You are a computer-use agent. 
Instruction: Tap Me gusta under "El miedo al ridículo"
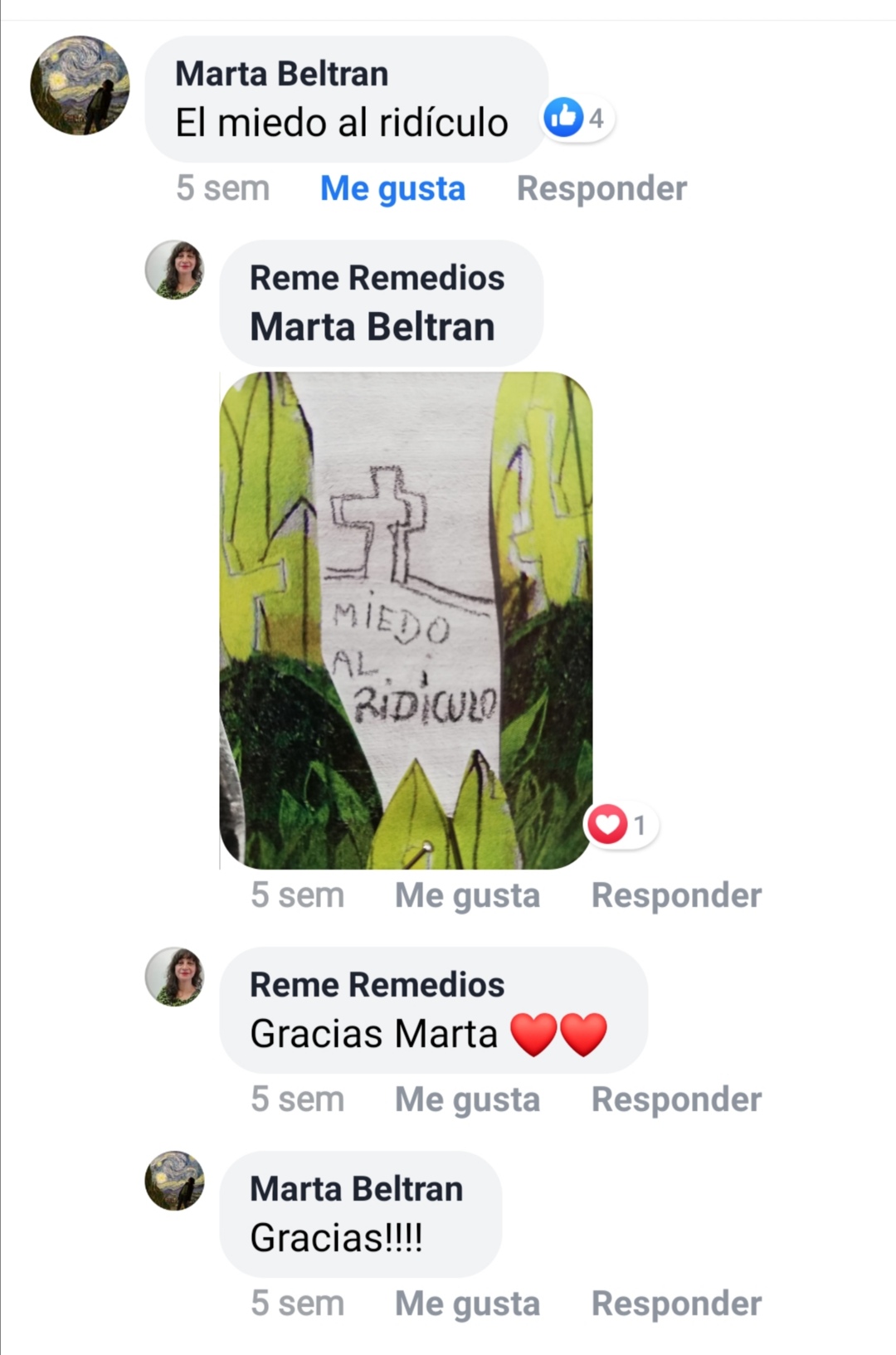coord(392,188)
